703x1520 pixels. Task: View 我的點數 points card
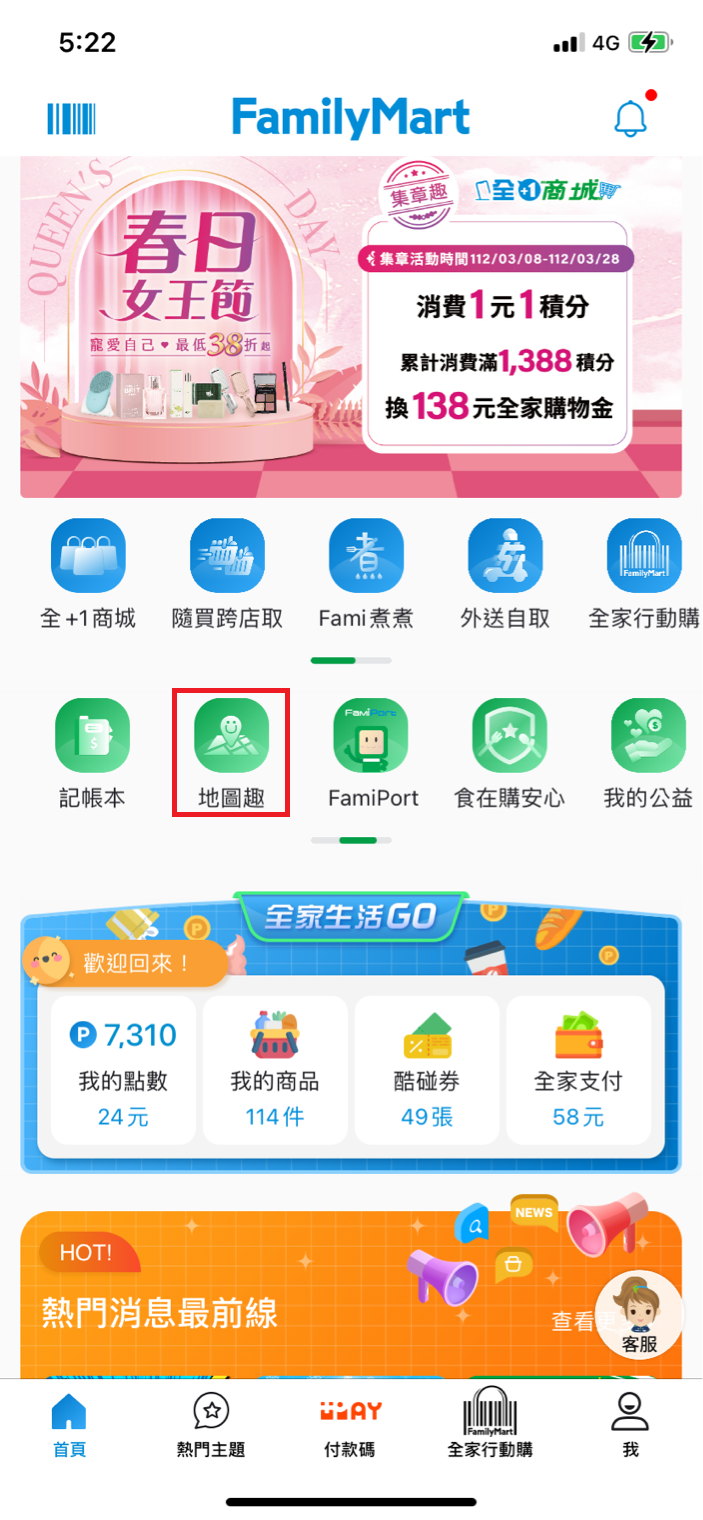123,1068
